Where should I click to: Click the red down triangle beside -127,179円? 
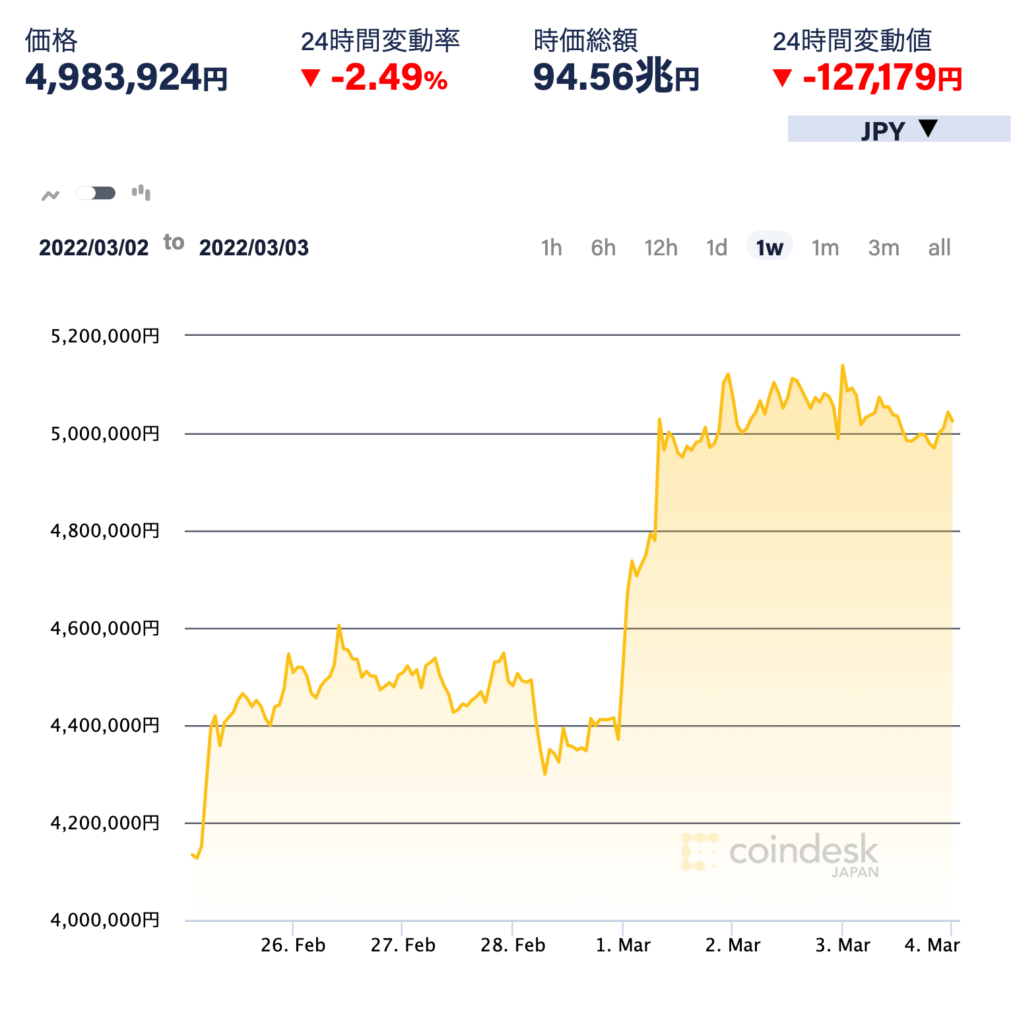785,76
